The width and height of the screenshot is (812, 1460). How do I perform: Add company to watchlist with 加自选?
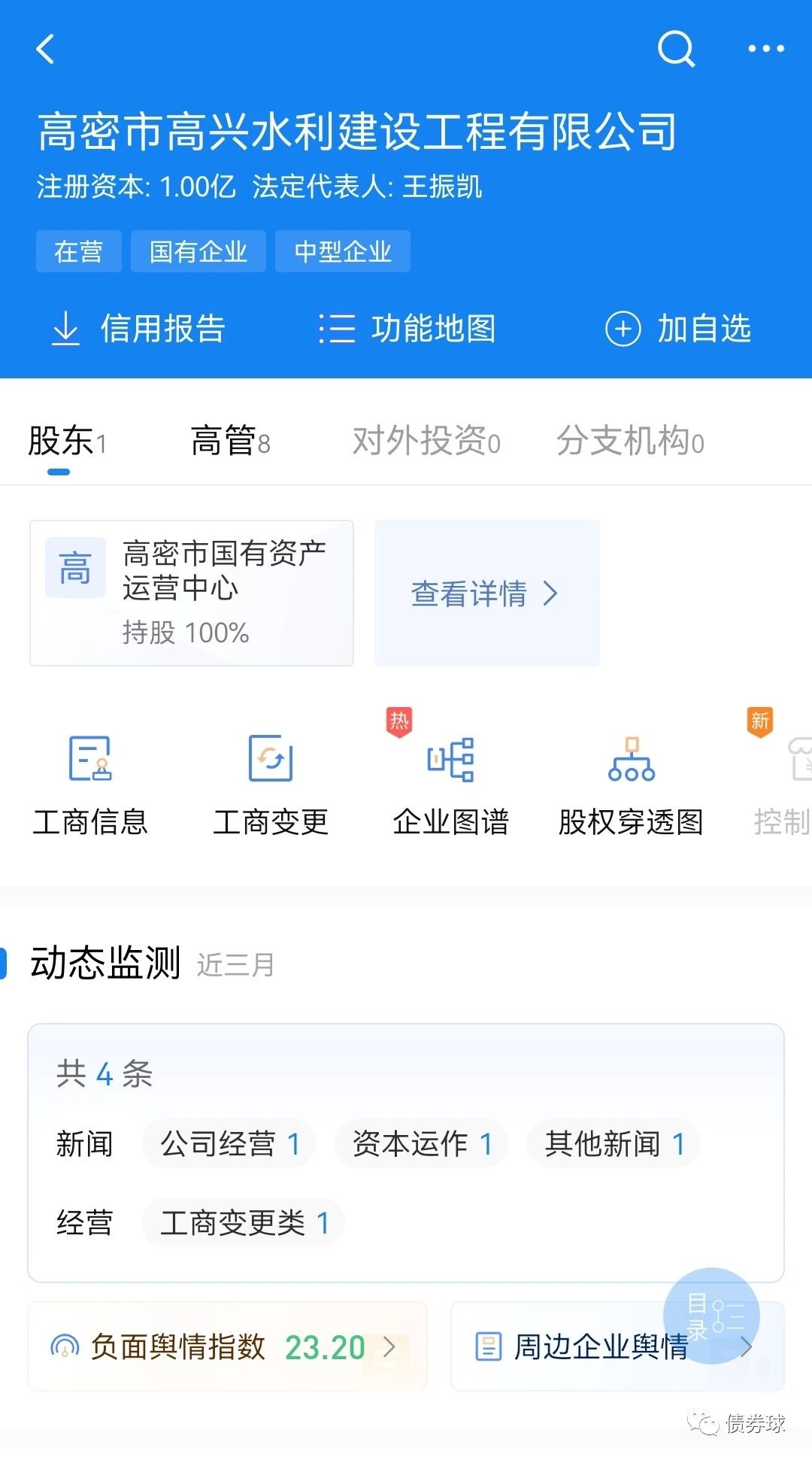[678, 329]
